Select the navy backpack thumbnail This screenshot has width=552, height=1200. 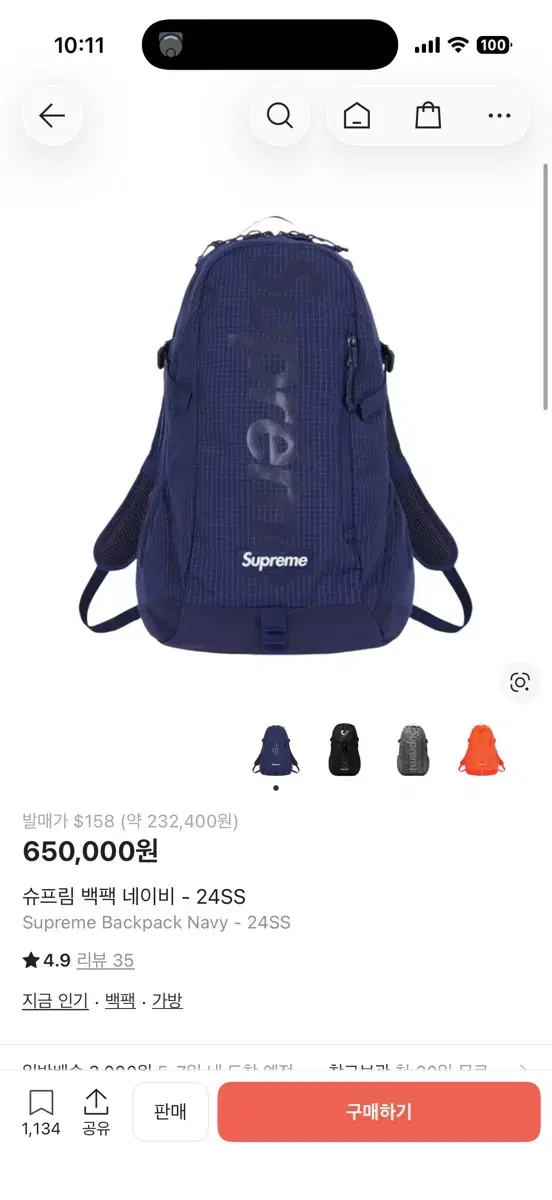point(276,750)
